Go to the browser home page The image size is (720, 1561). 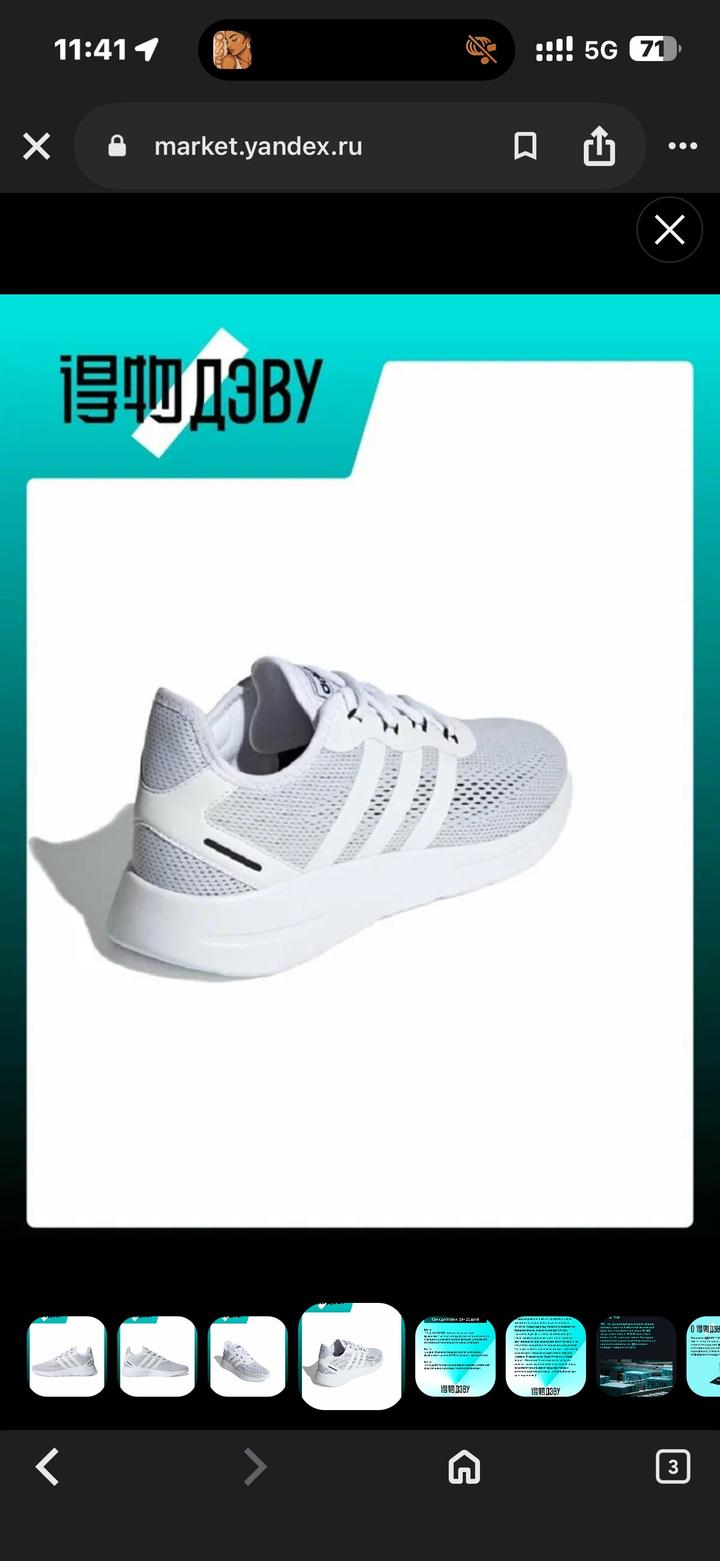click(x=464, y=1467)
